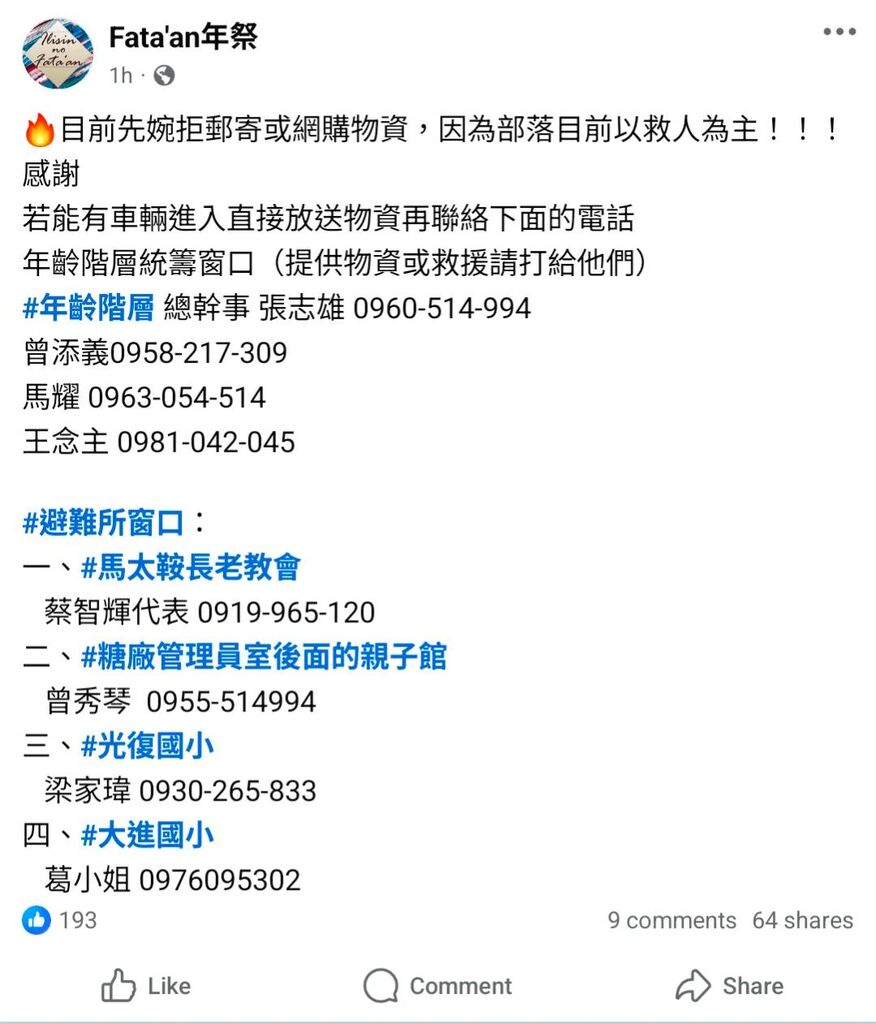Open the post's three-dot overflow menu

839,33
